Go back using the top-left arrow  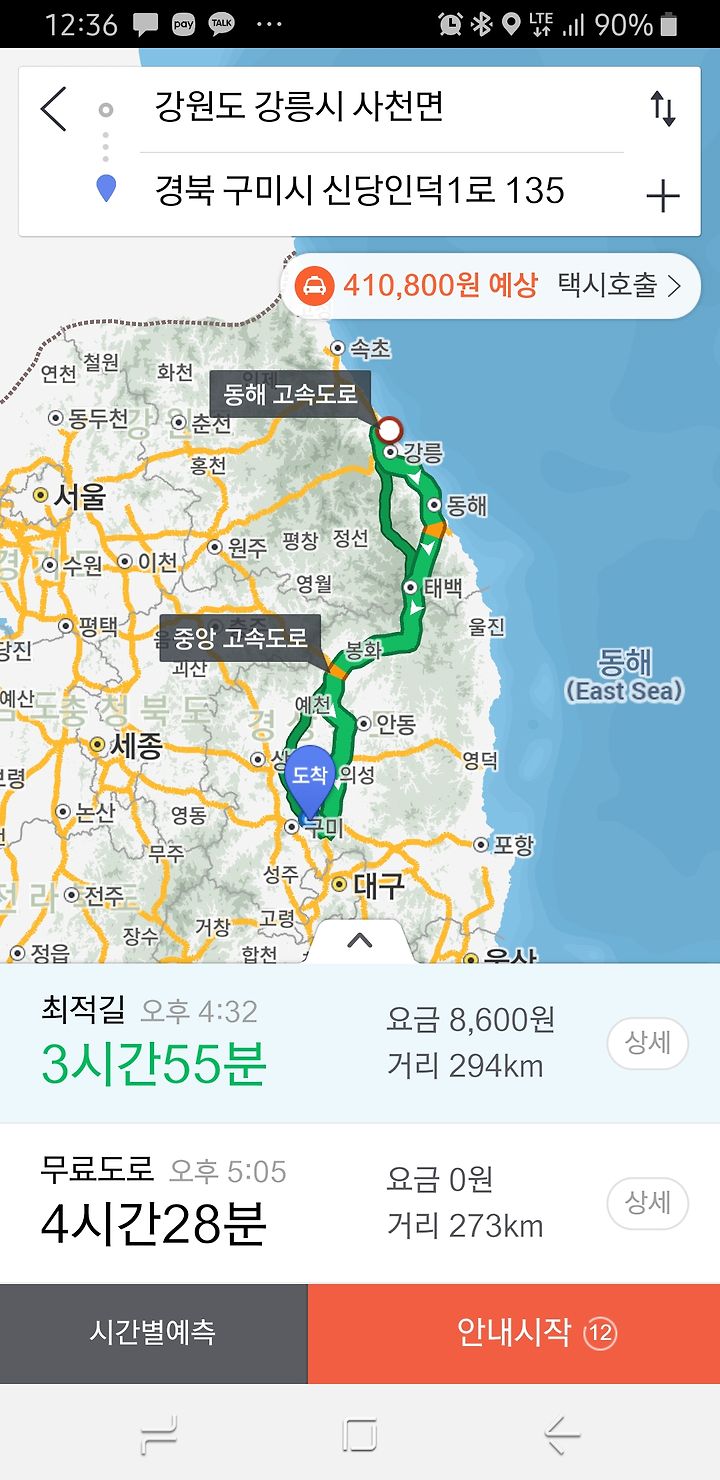[54, 108]
